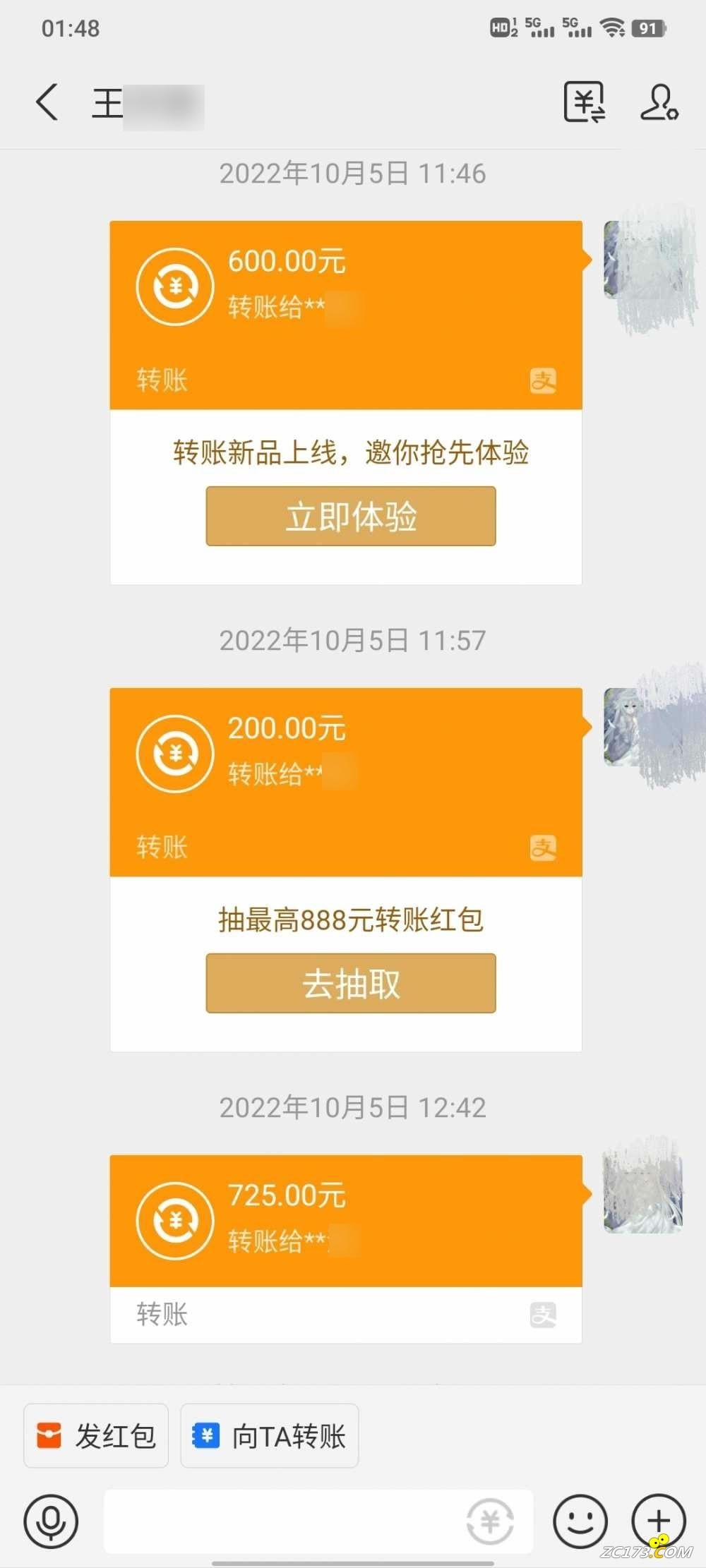Tap the 立即体验 button
The width and height of the screenshot is (706, 1568).
click(x=351, y=516)
